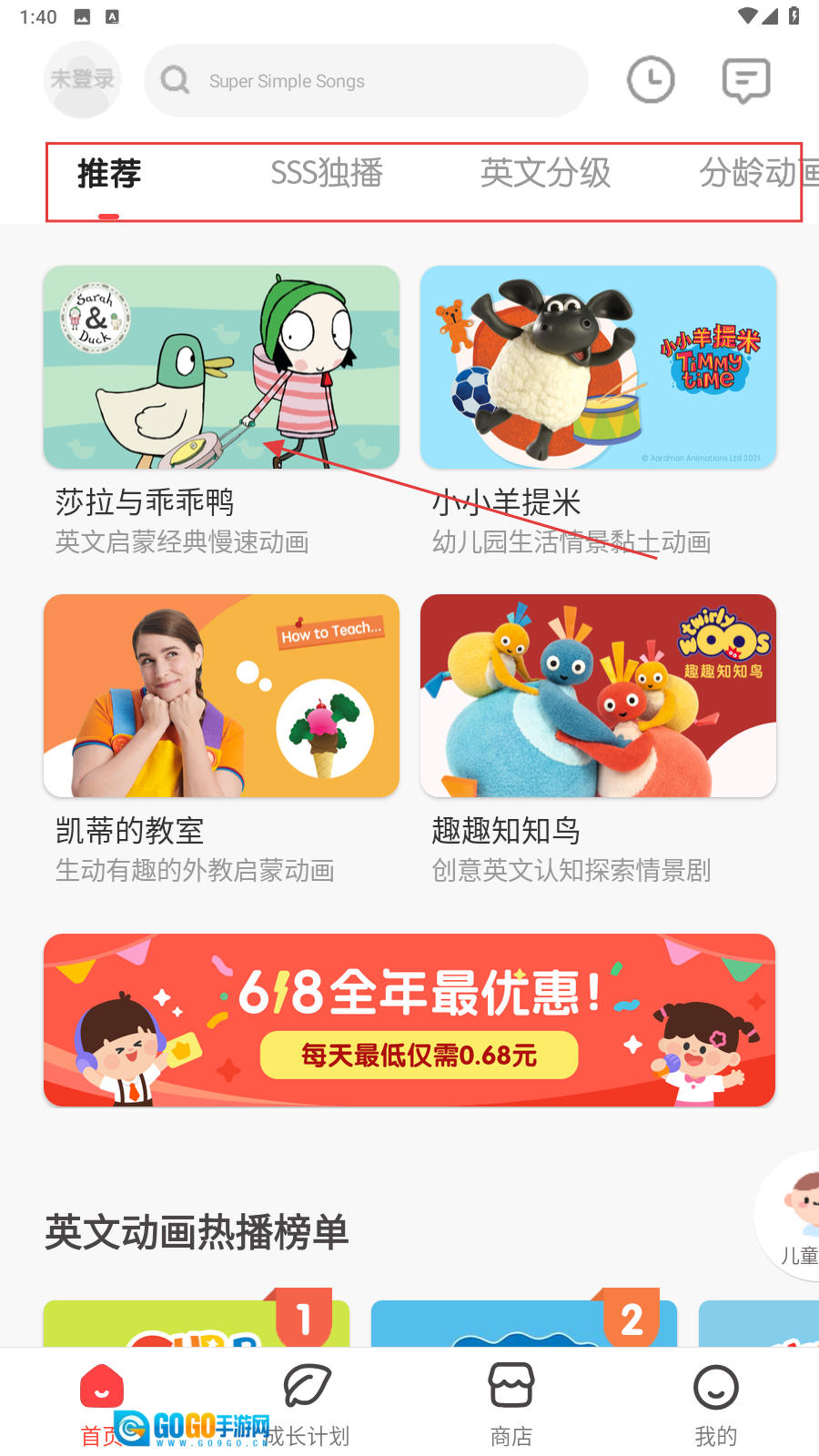Open the Super Simple Songs search box
This screenshot has width=819, height=1456.
(366, 81)
